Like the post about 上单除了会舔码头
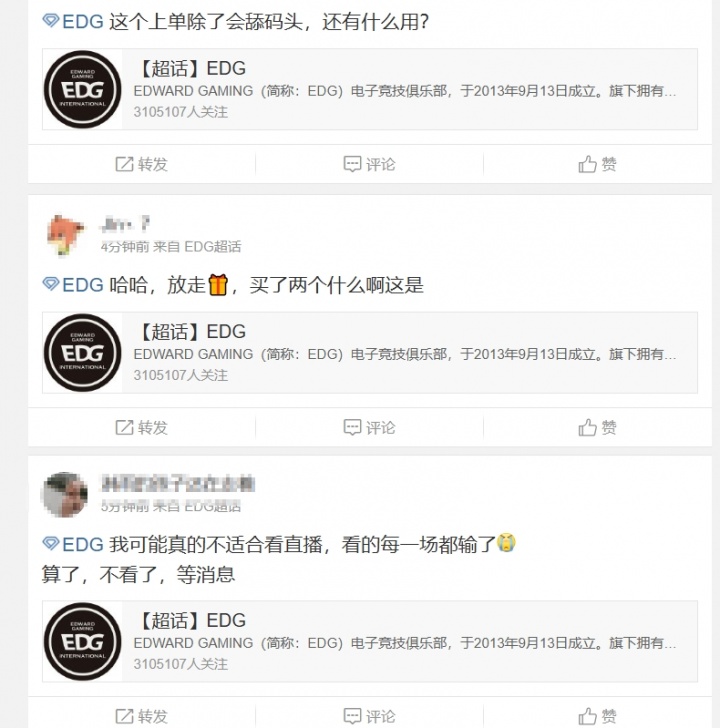This screenshot has height=728, width=720. coord(597,164)
